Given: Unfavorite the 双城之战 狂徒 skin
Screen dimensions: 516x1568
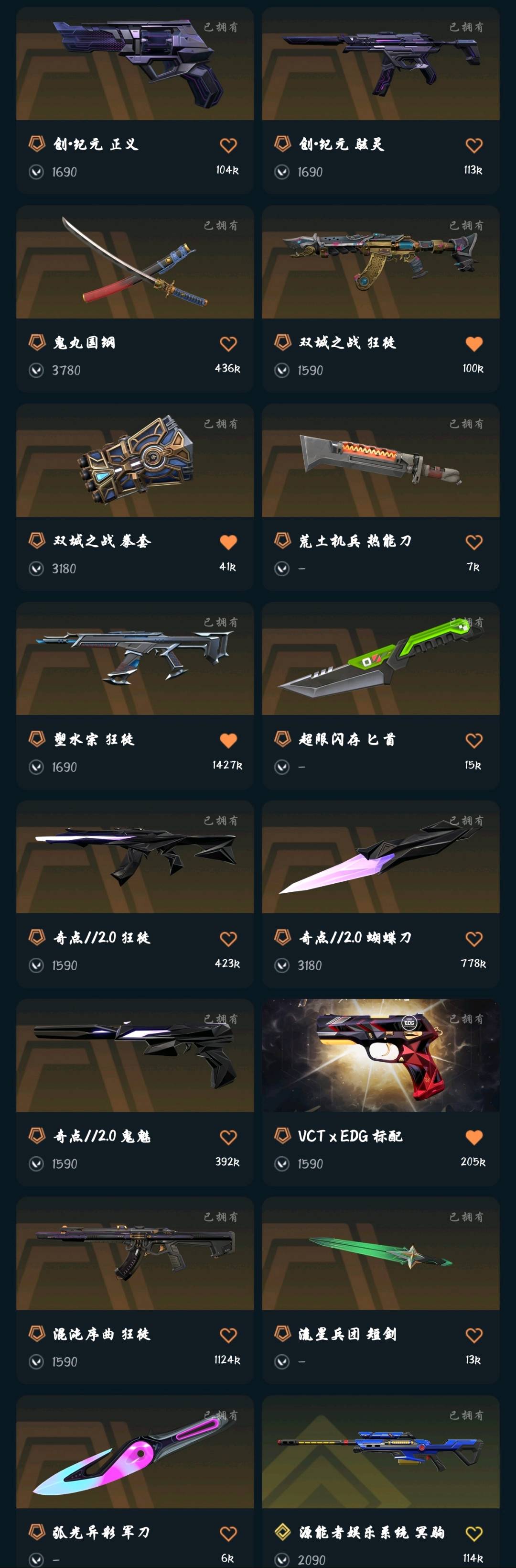Looking at the screenshot, I should (473, 344).
